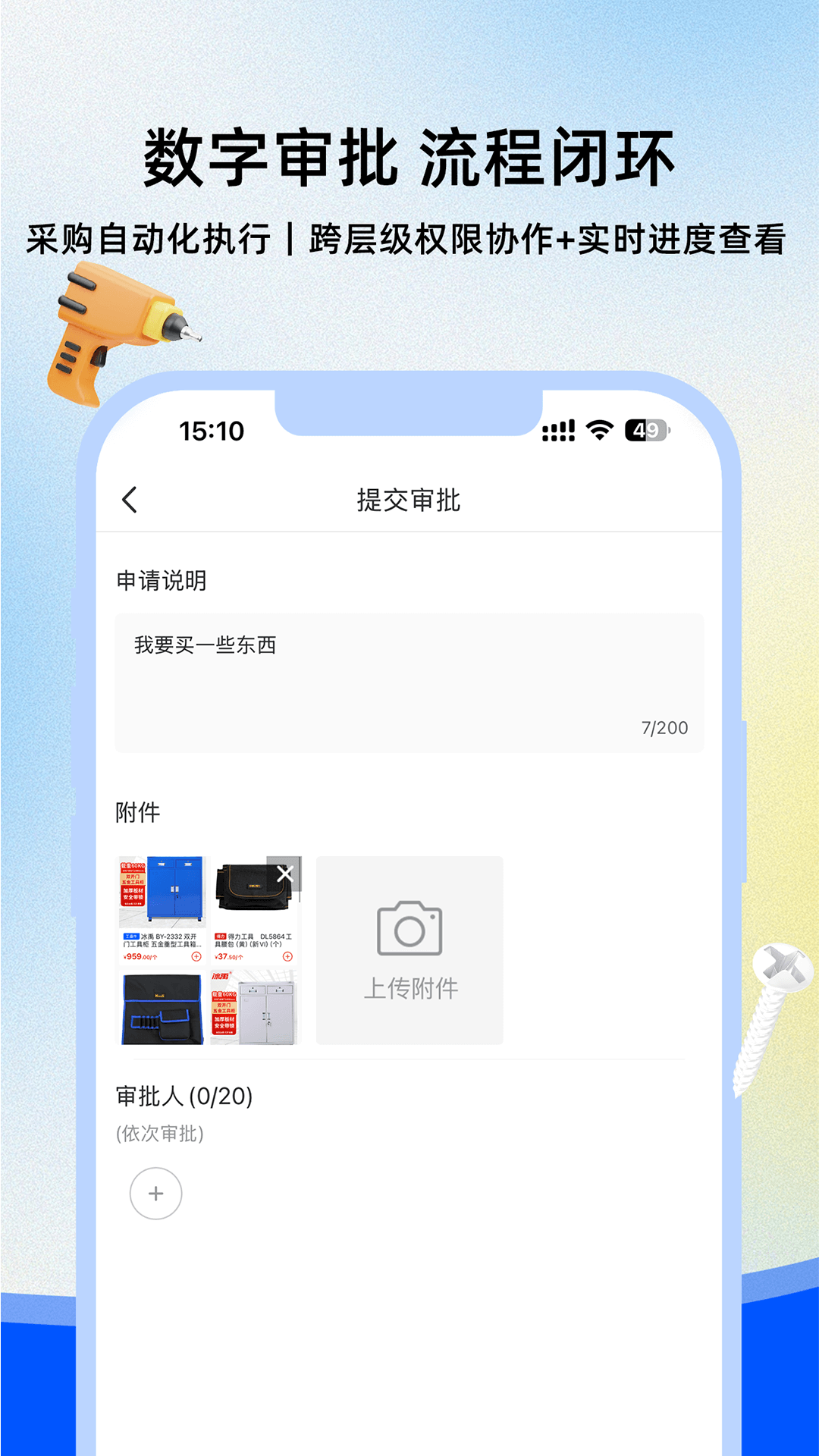Tap the plus icon to add an approver

point(155,1193)
